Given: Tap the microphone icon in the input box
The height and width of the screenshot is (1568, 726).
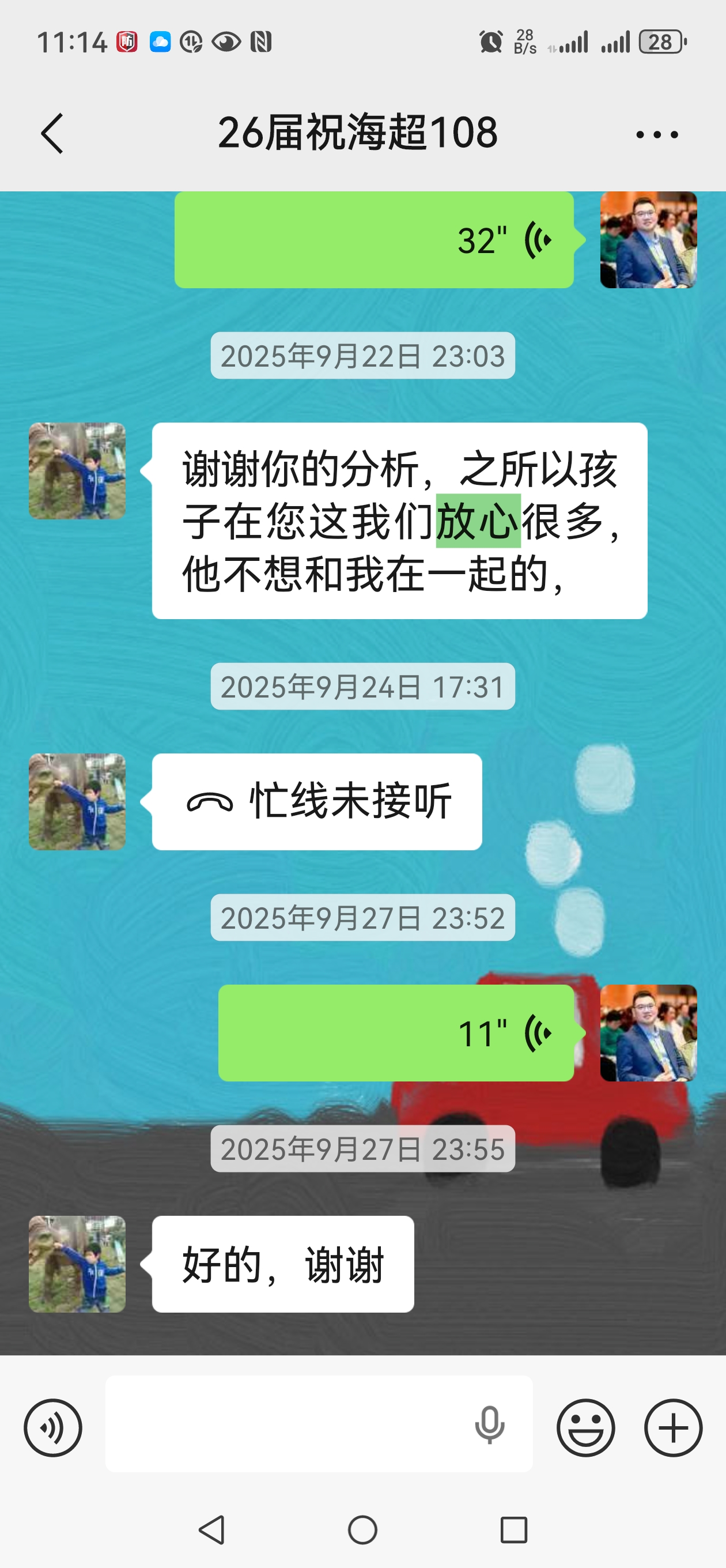Looking at the screenshot, I should [489, 1425].
